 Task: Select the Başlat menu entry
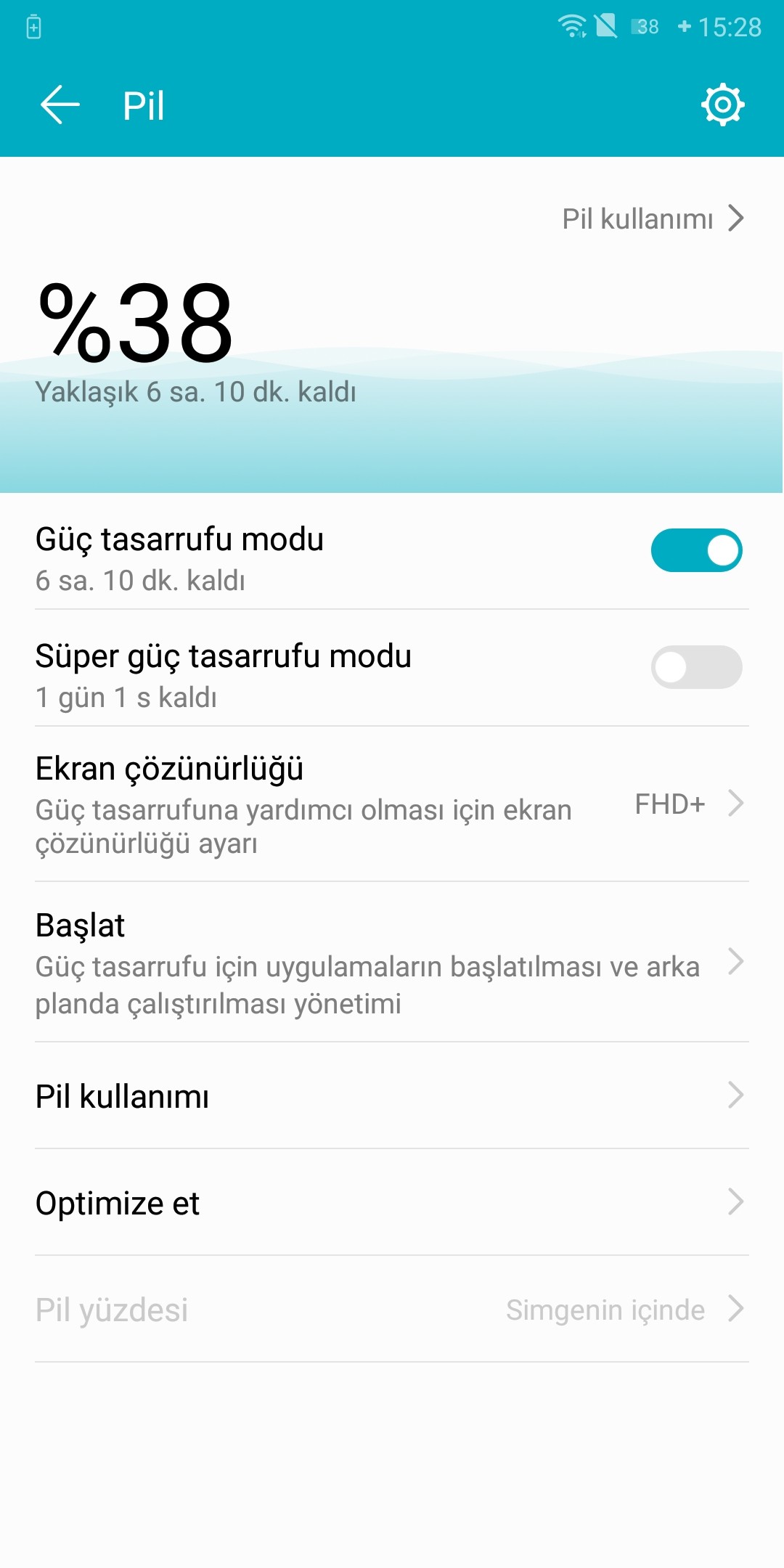pyautogui.click(x=80, y=925)
